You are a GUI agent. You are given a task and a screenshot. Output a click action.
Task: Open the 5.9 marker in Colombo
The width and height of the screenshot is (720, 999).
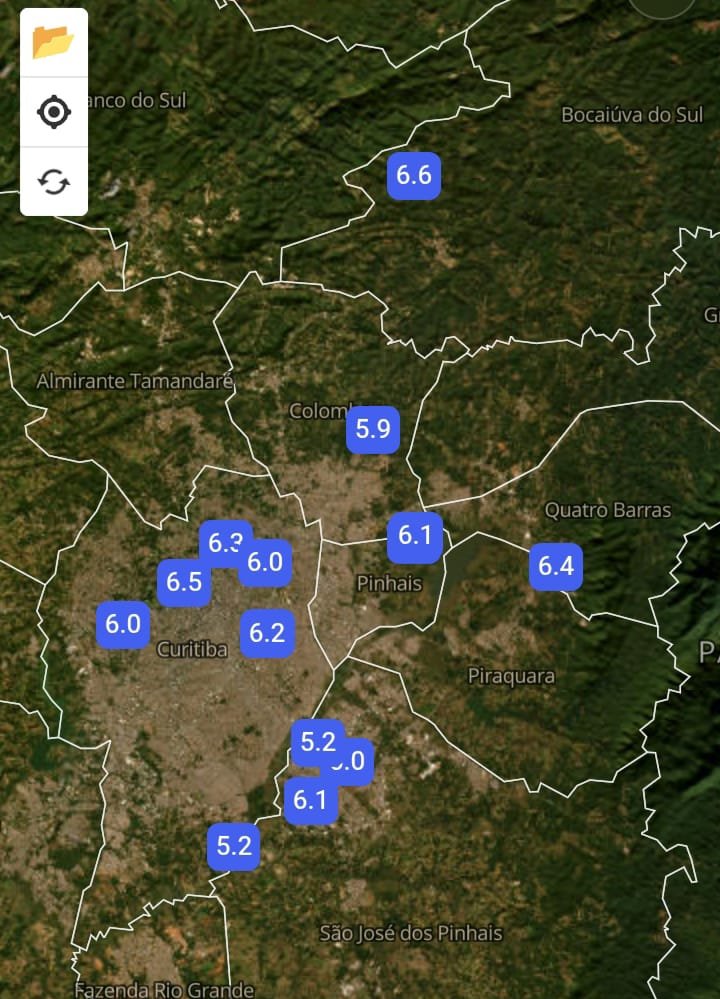pos(373,429)
